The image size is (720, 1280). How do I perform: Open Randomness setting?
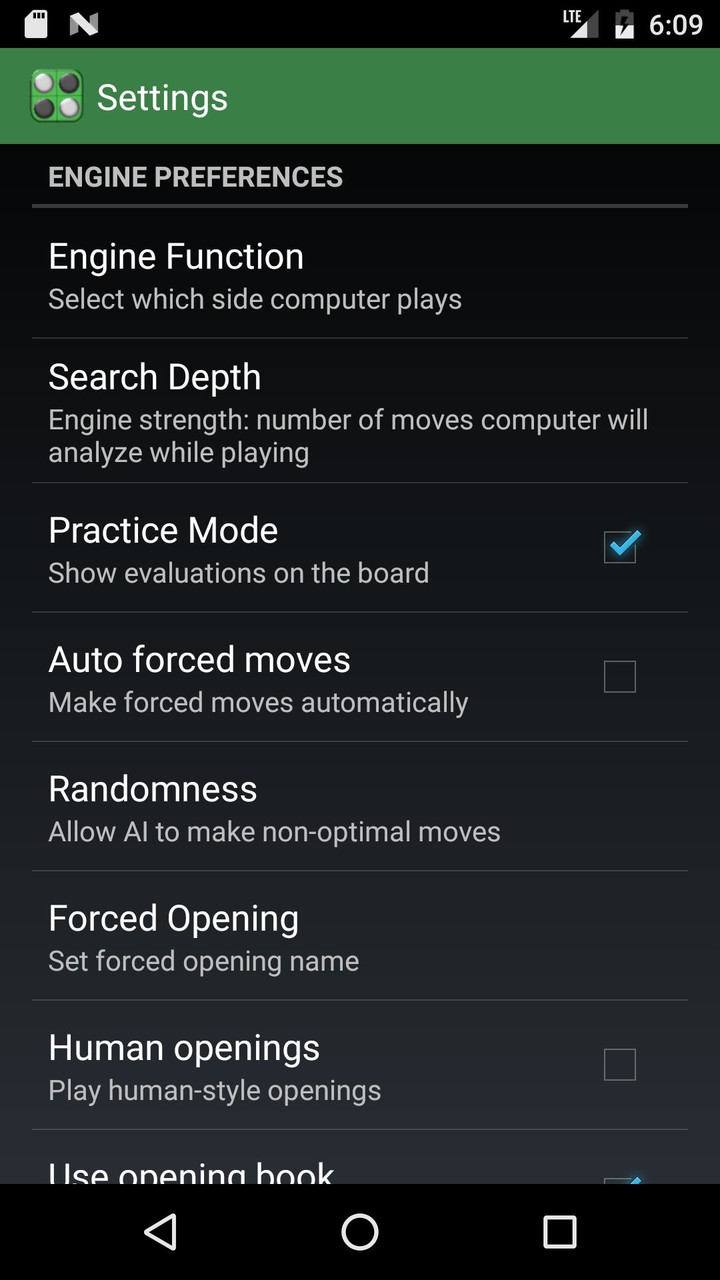point(360,808)
